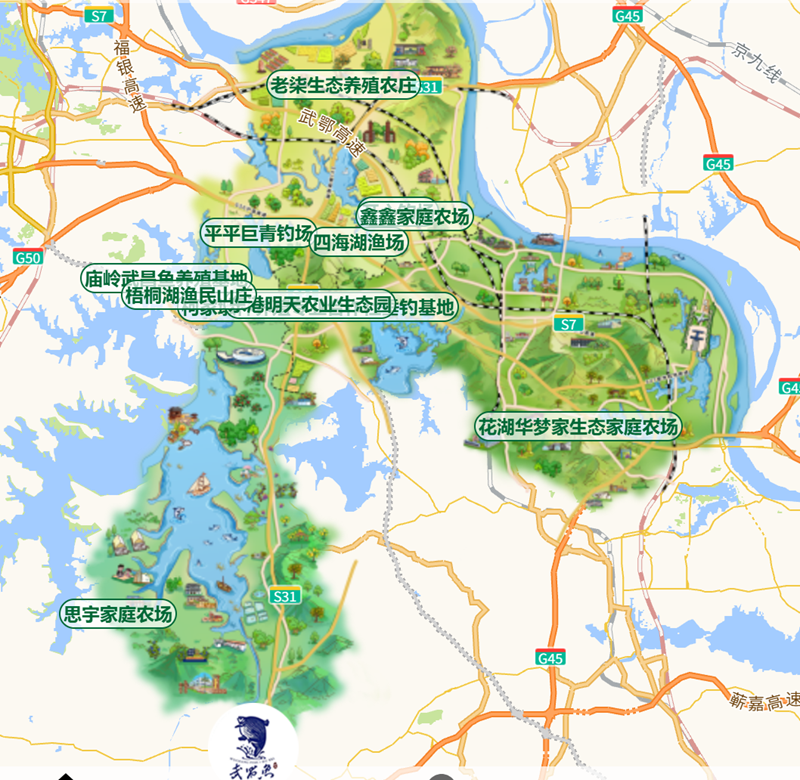The width and height of the screenshot is (800, 780).
Task: View the 花湖华梦家生态家庭农场 marker
Action: point(578,427)
